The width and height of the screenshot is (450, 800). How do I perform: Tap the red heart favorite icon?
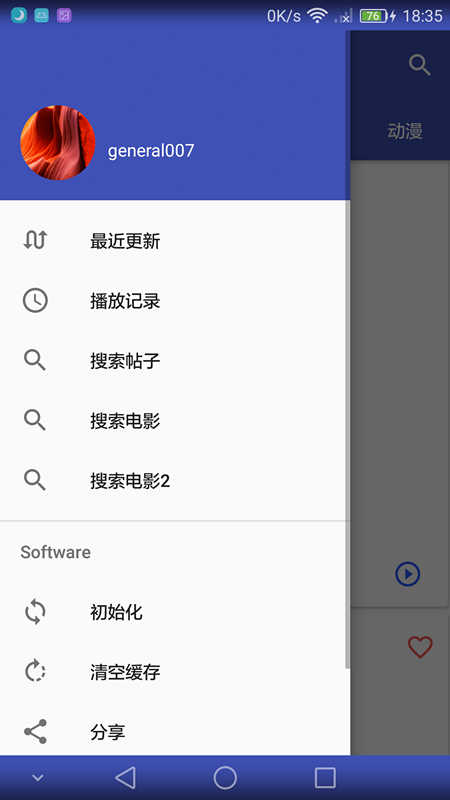(x=420, y=647)
